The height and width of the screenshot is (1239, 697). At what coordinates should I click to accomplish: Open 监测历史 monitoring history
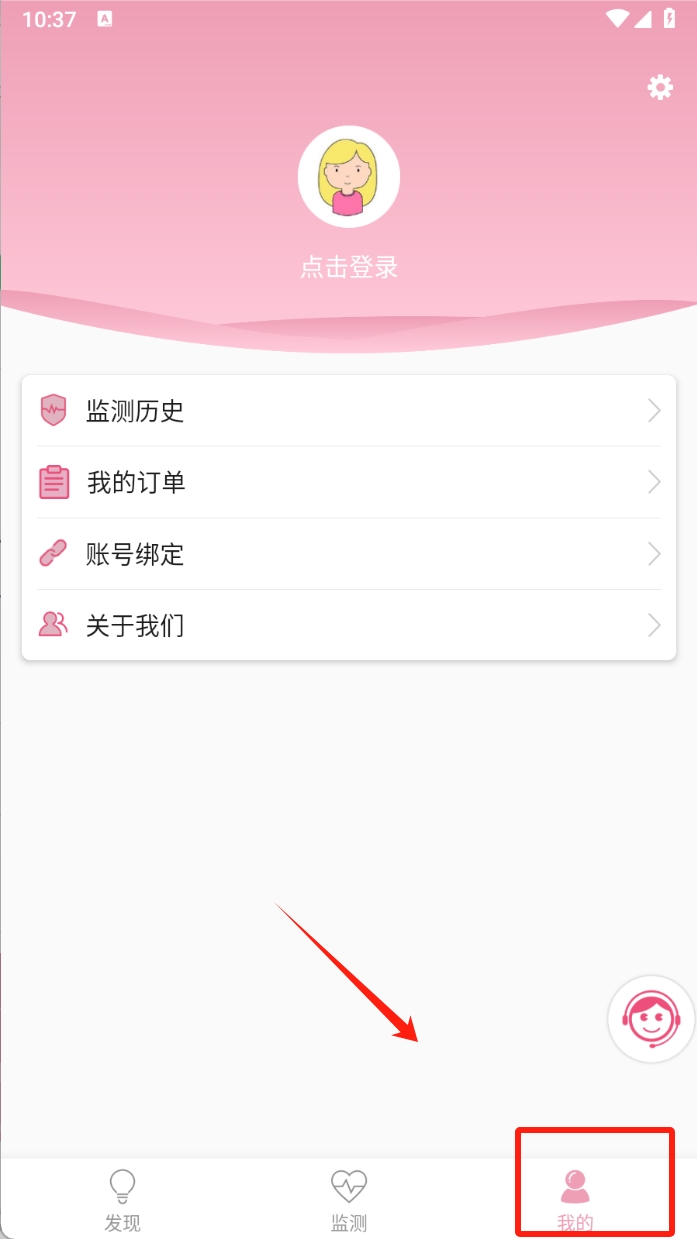[348, 411]
